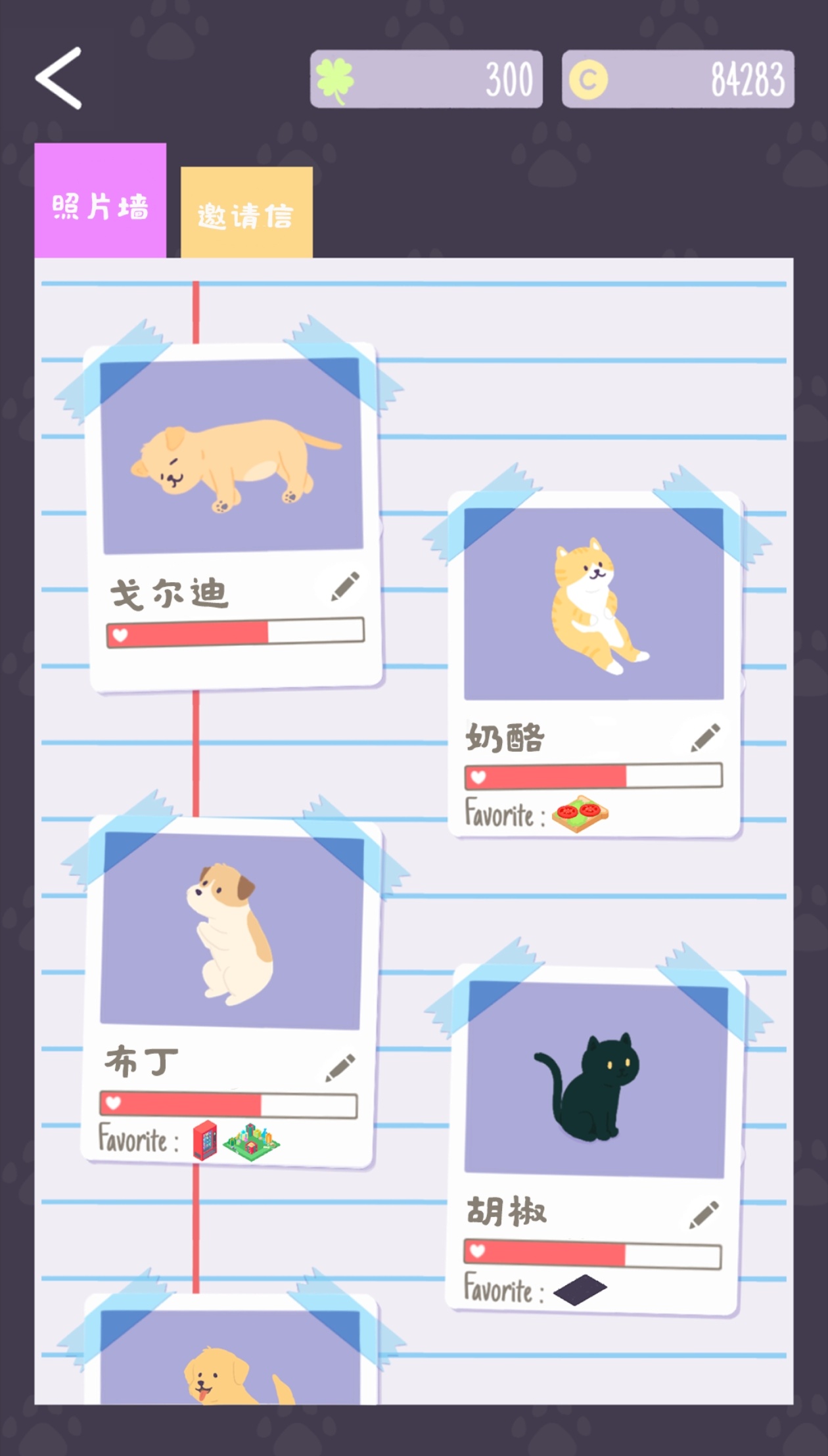
Task: Go back using the arrow icon
Action: point(59,78)
